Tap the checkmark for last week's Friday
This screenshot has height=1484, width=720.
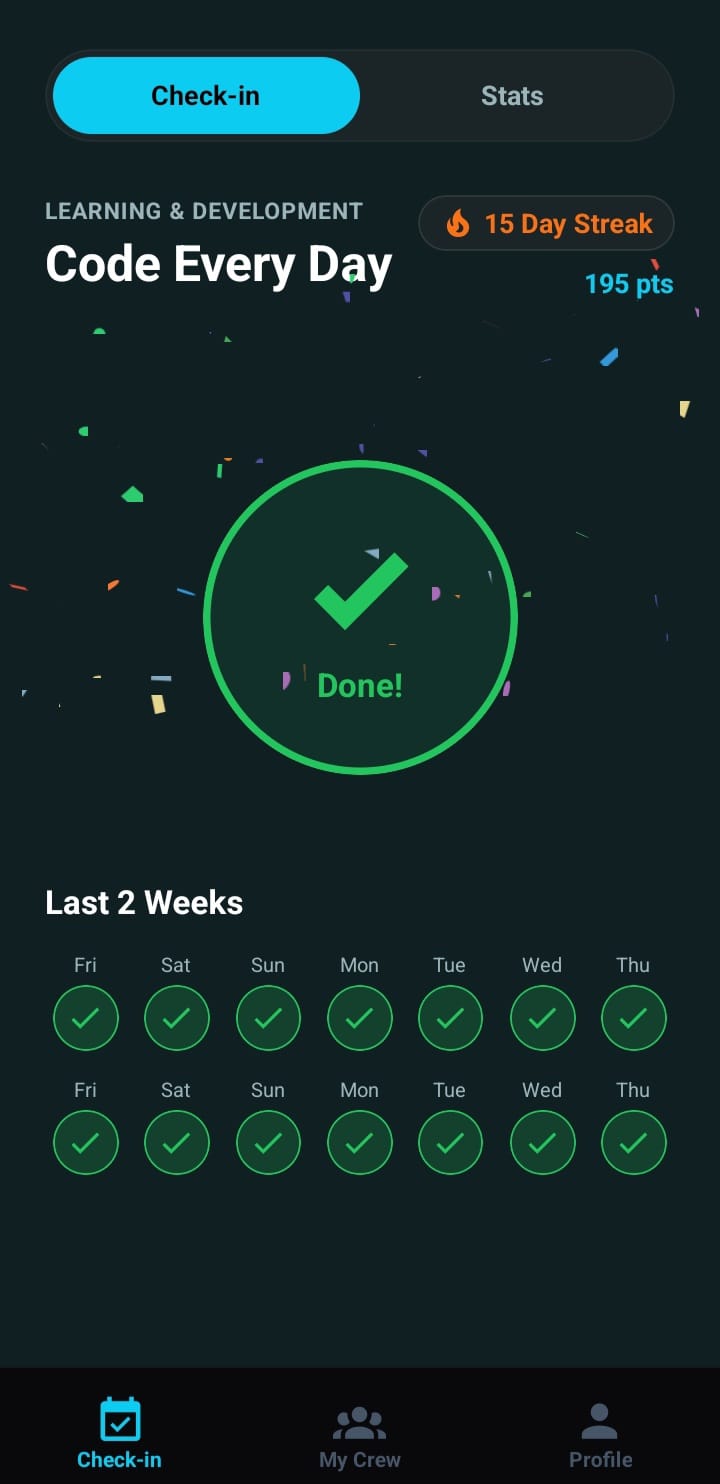[x=85, y=1017]
